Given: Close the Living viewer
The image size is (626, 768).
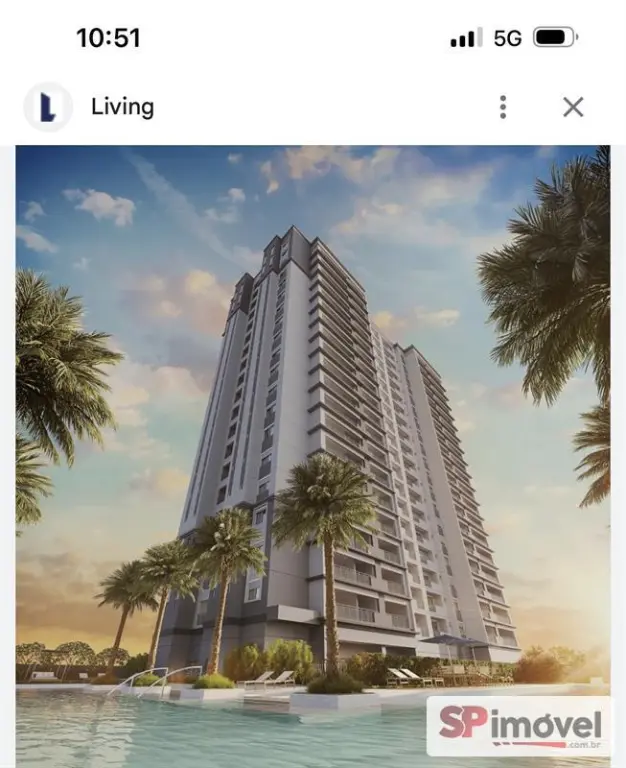Looking at the screenshot, I should [x=573, y=107].
